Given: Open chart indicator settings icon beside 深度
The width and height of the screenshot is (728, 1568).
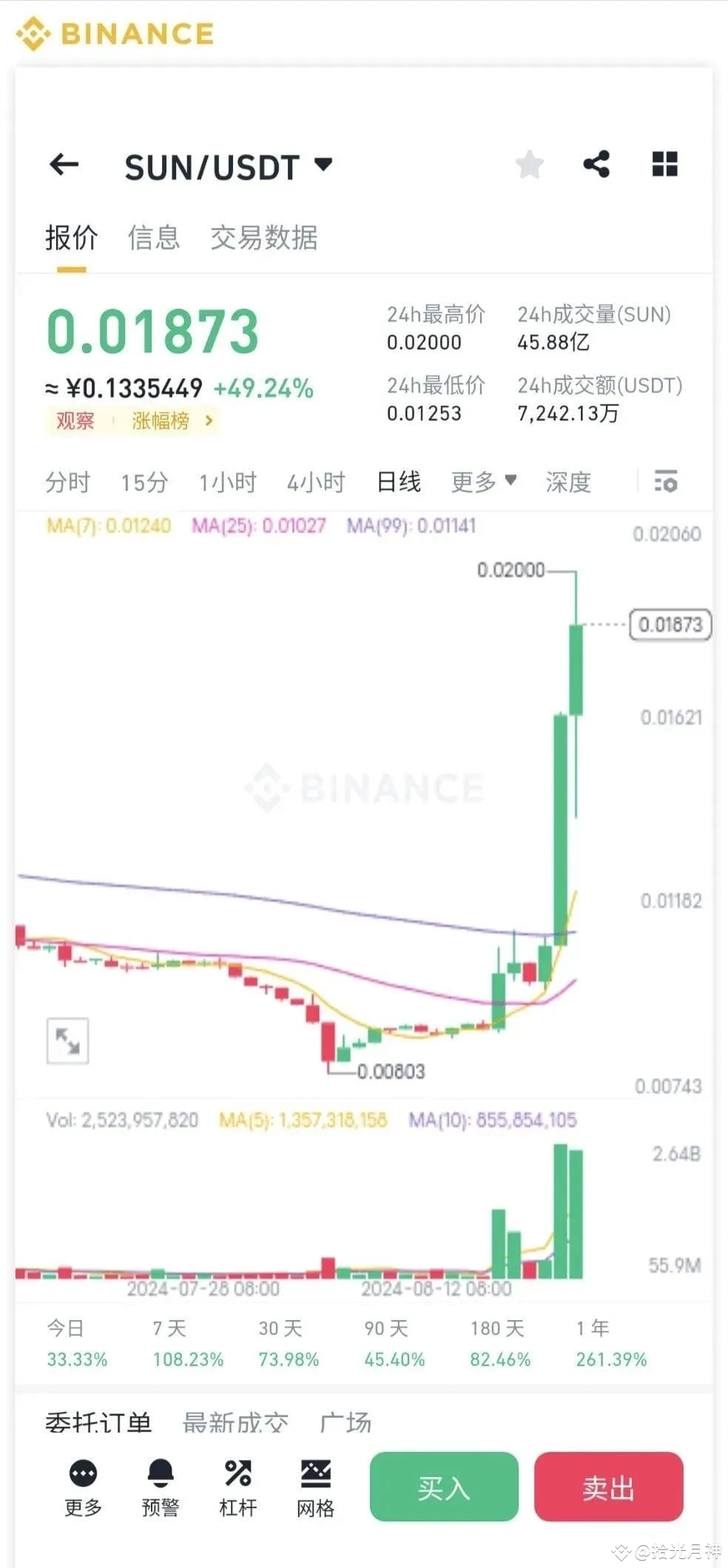Looking at the screenshot, I should [665, 482].
